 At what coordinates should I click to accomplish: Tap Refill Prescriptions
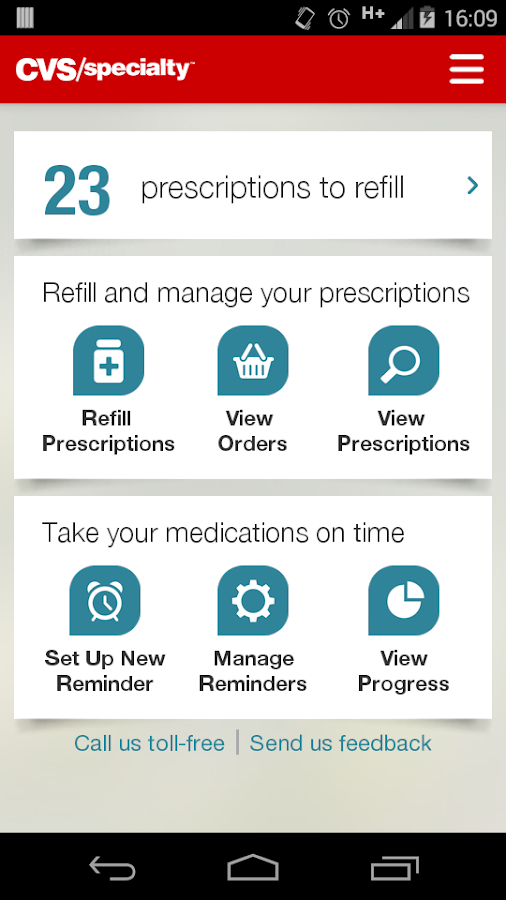108,390
